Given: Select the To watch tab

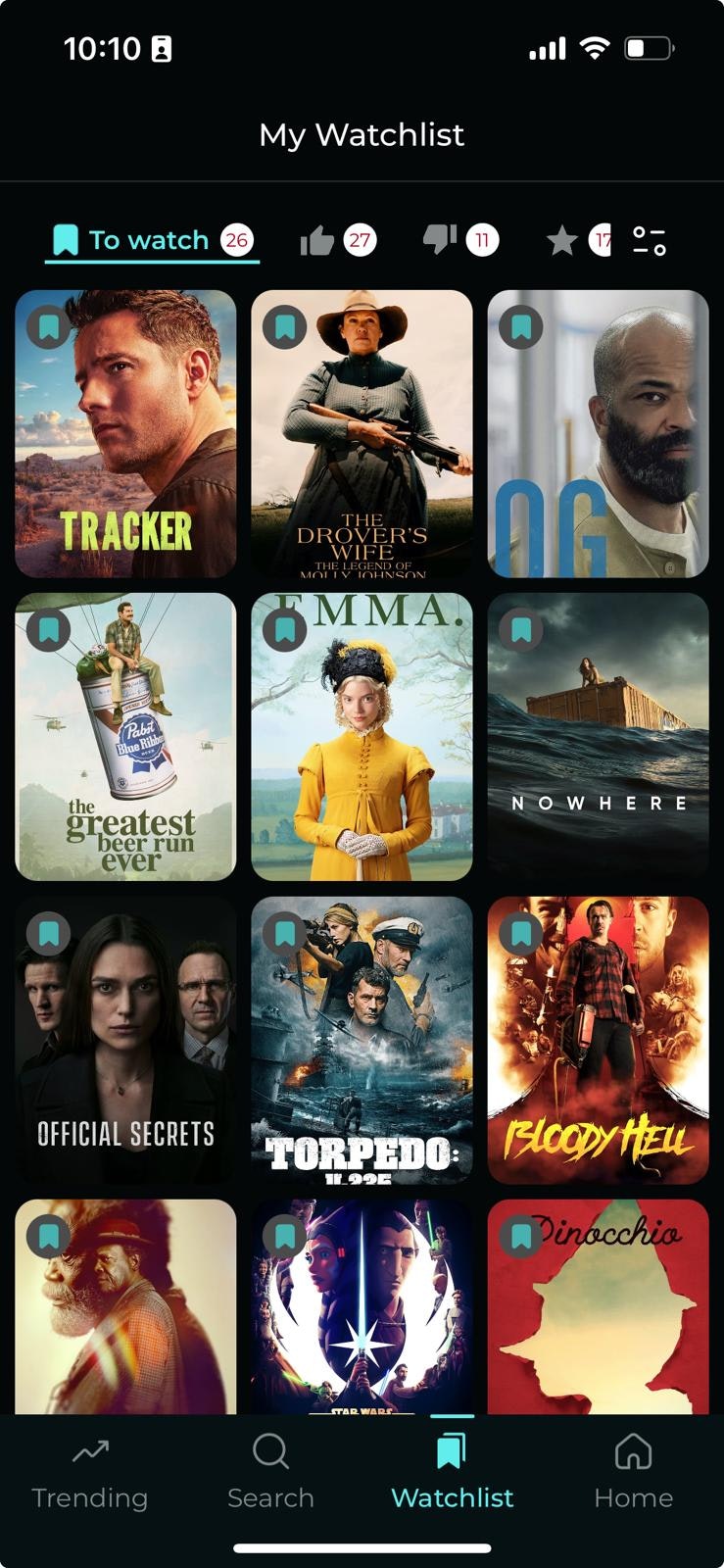Looking at the screenshot, I should tap(152, 240).
